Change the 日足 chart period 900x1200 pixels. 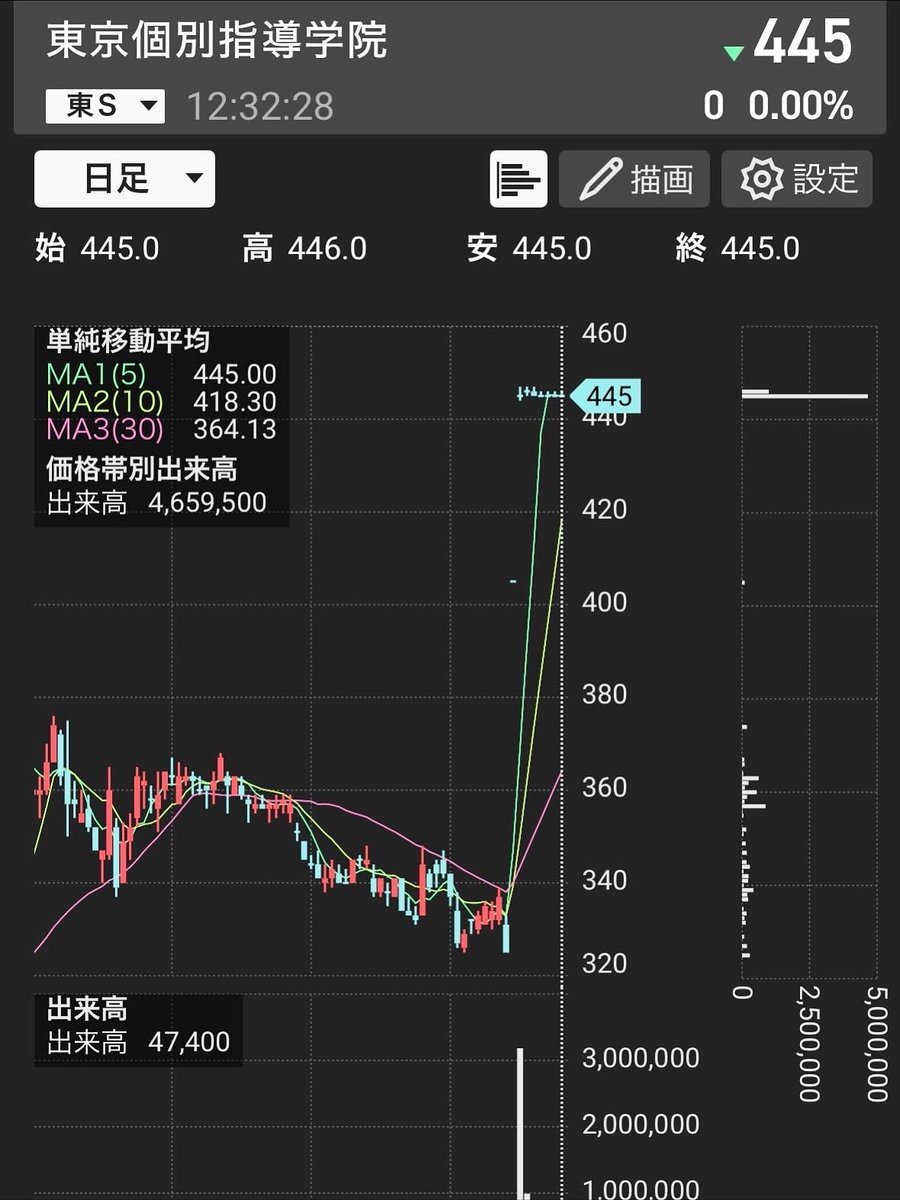125,179
